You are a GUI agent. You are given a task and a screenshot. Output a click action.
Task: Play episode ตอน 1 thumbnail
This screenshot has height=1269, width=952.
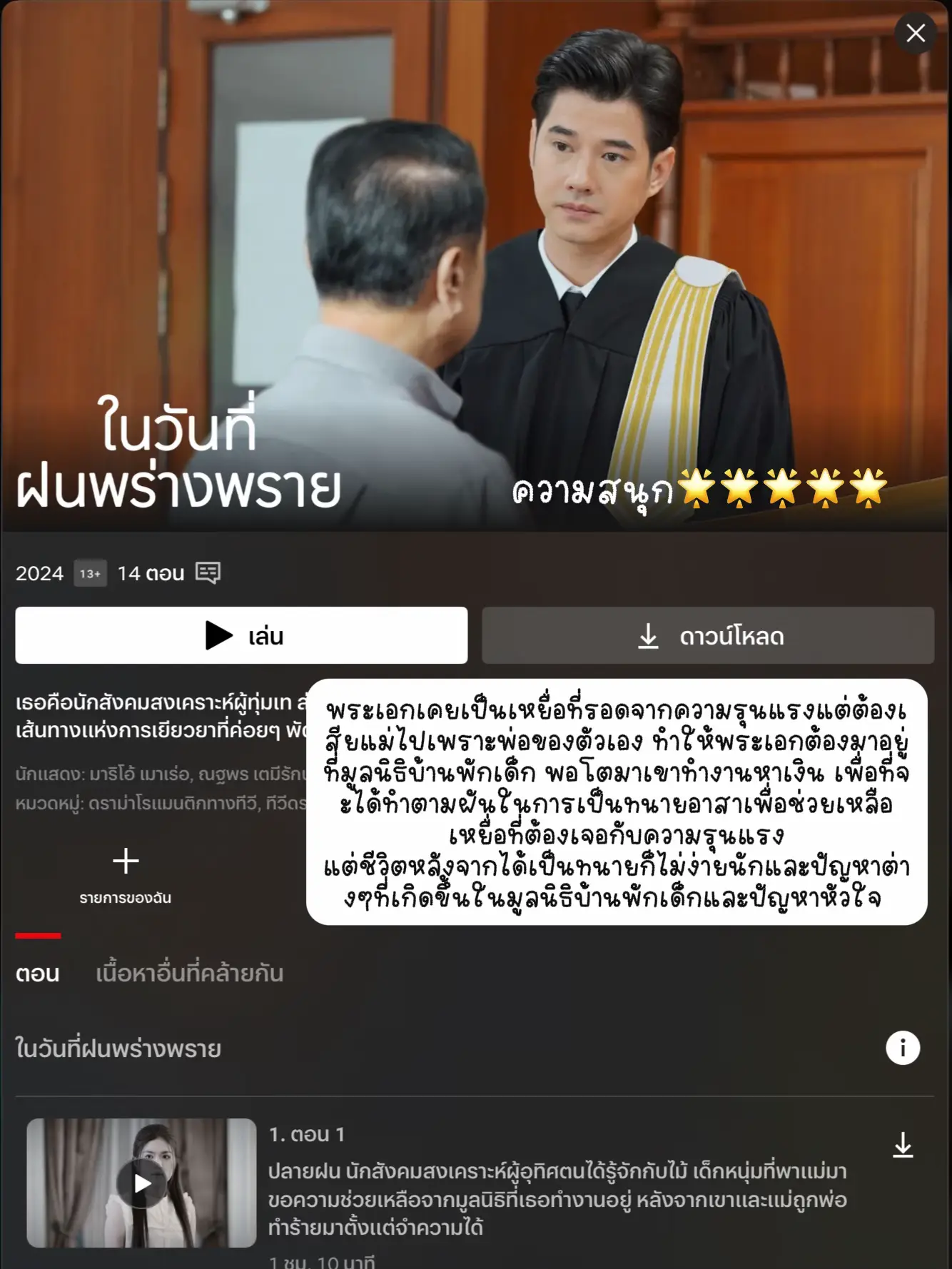(141, 1183)
